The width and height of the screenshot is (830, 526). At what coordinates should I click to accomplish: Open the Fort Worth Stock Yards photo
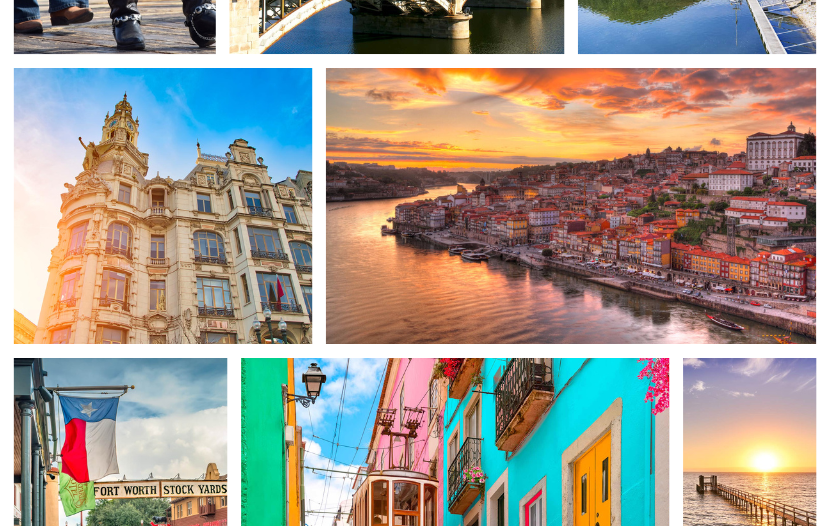[x=120, y=442]
